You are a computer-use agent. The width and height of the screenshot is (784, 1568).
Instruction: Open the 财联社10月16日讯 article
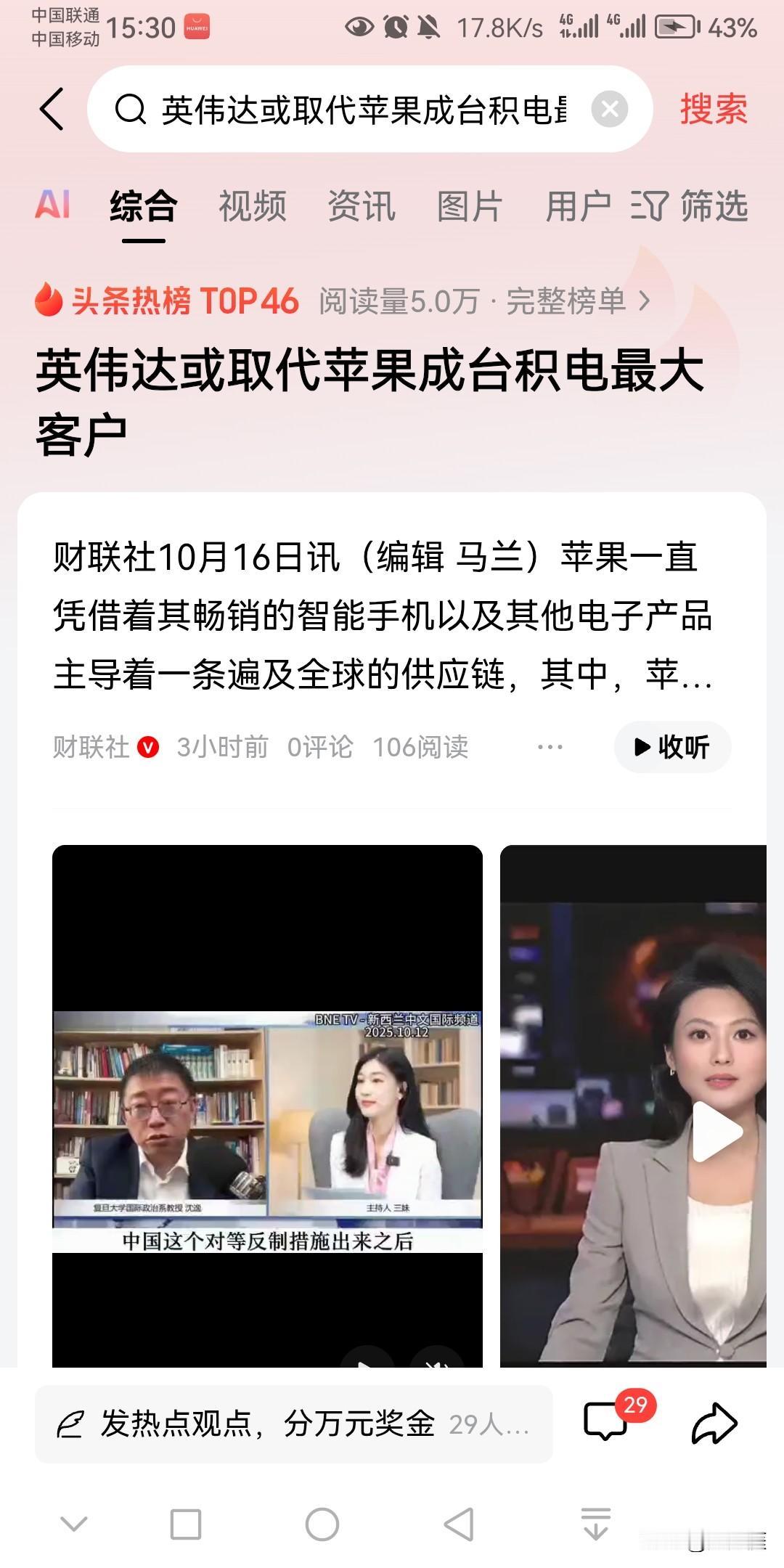click(381, 616)
